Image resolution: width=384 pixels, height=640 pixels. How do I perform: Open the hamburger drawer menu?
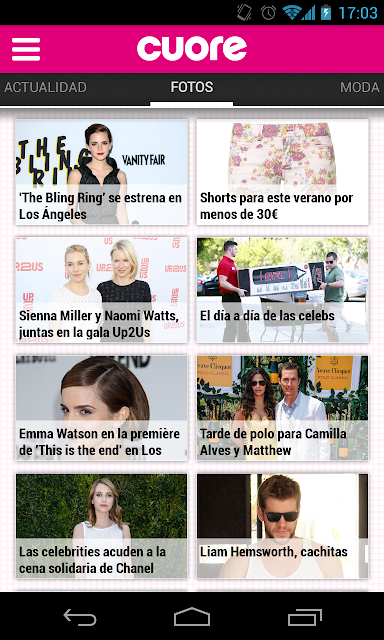click(x=26, y=49)
